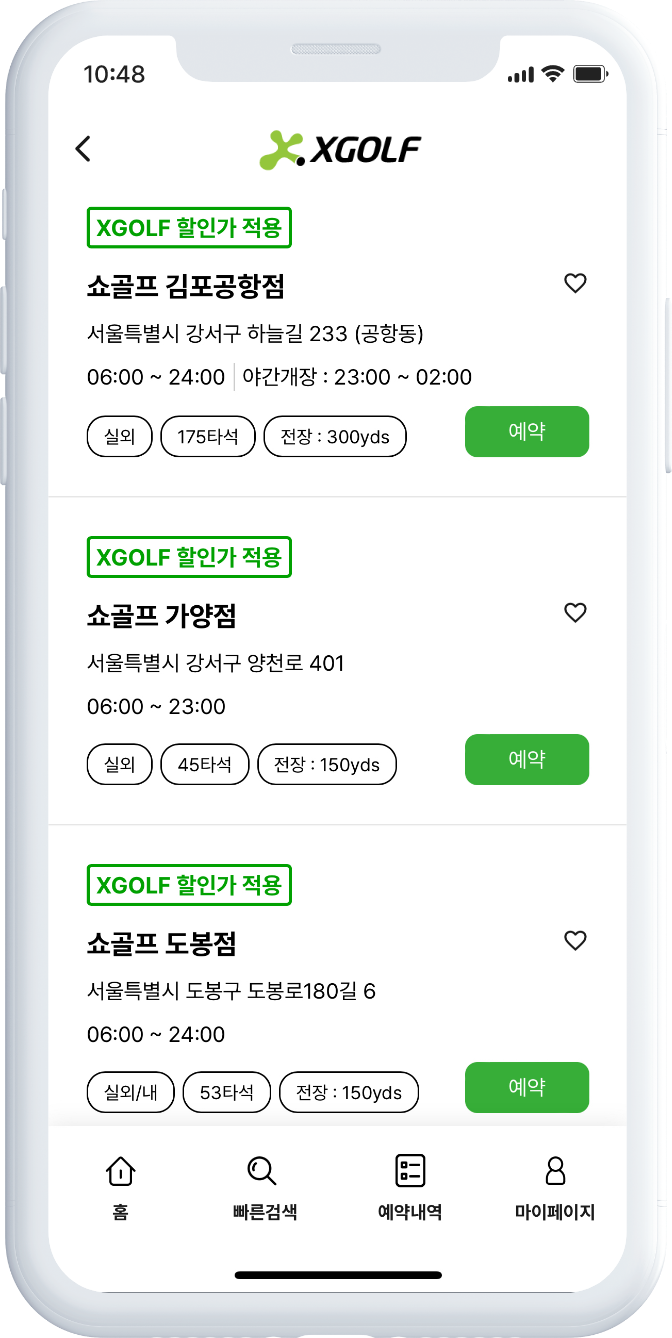Open the 쇼골프 가양점 listing

(x=162, y=615)
